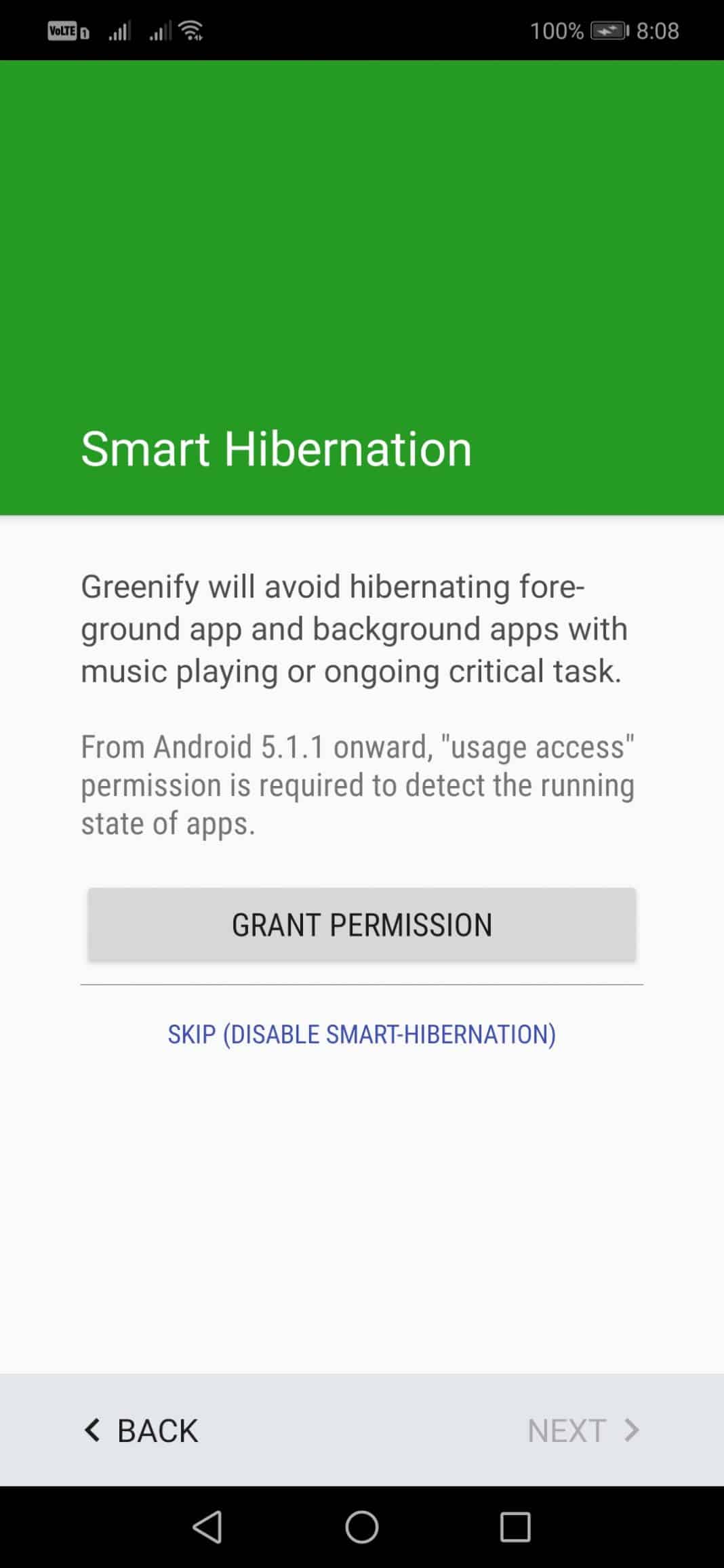Screen dimensions: 724x1568
Task: Advance with the NEXT chevron control
Action: click(584, 1431)
